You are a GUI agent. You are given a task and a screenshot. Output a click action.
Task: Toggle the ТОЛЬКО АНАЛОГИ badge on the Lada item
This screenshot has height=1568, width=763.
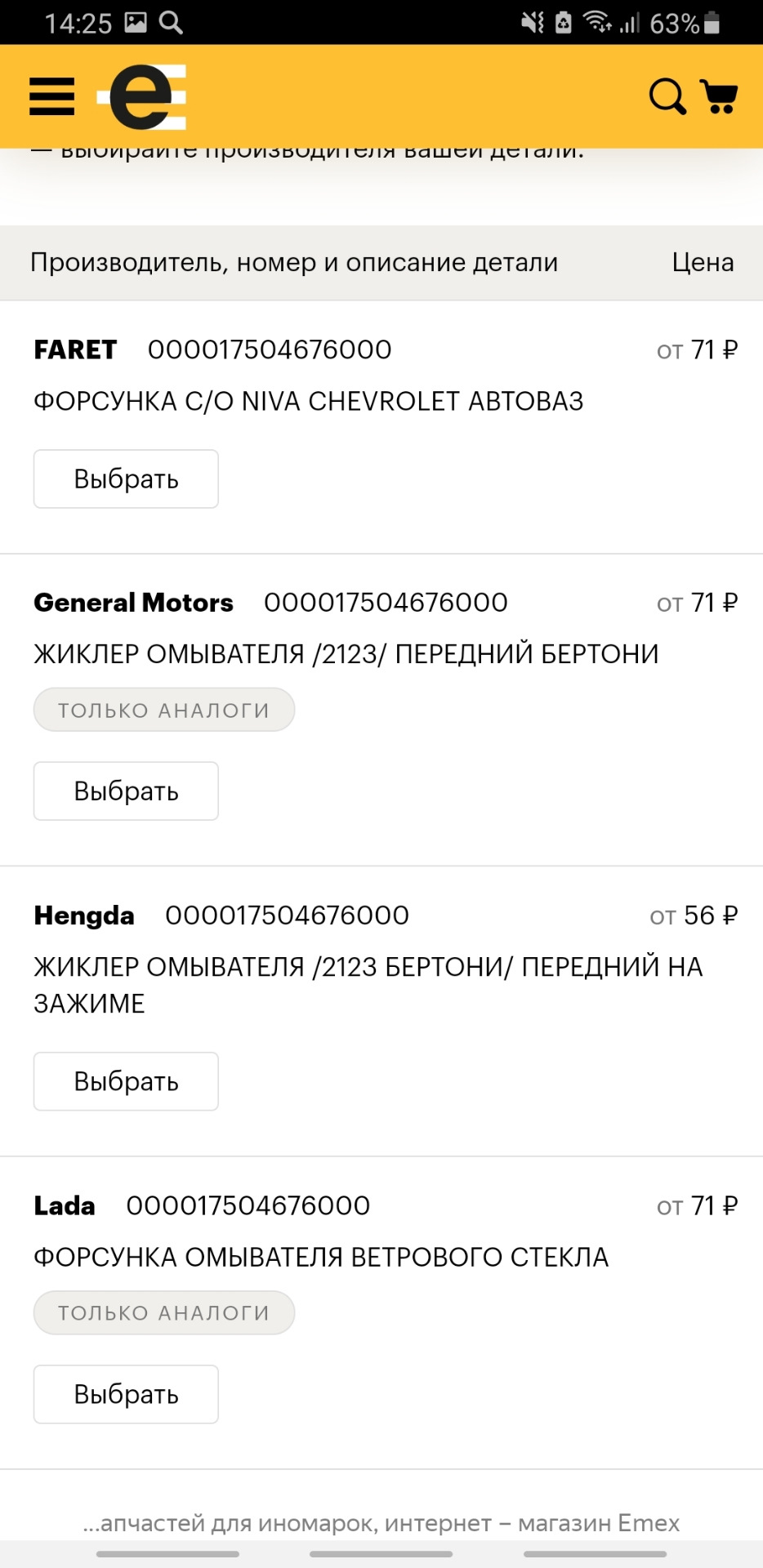pyautogui.click(x=163, y=1312)
